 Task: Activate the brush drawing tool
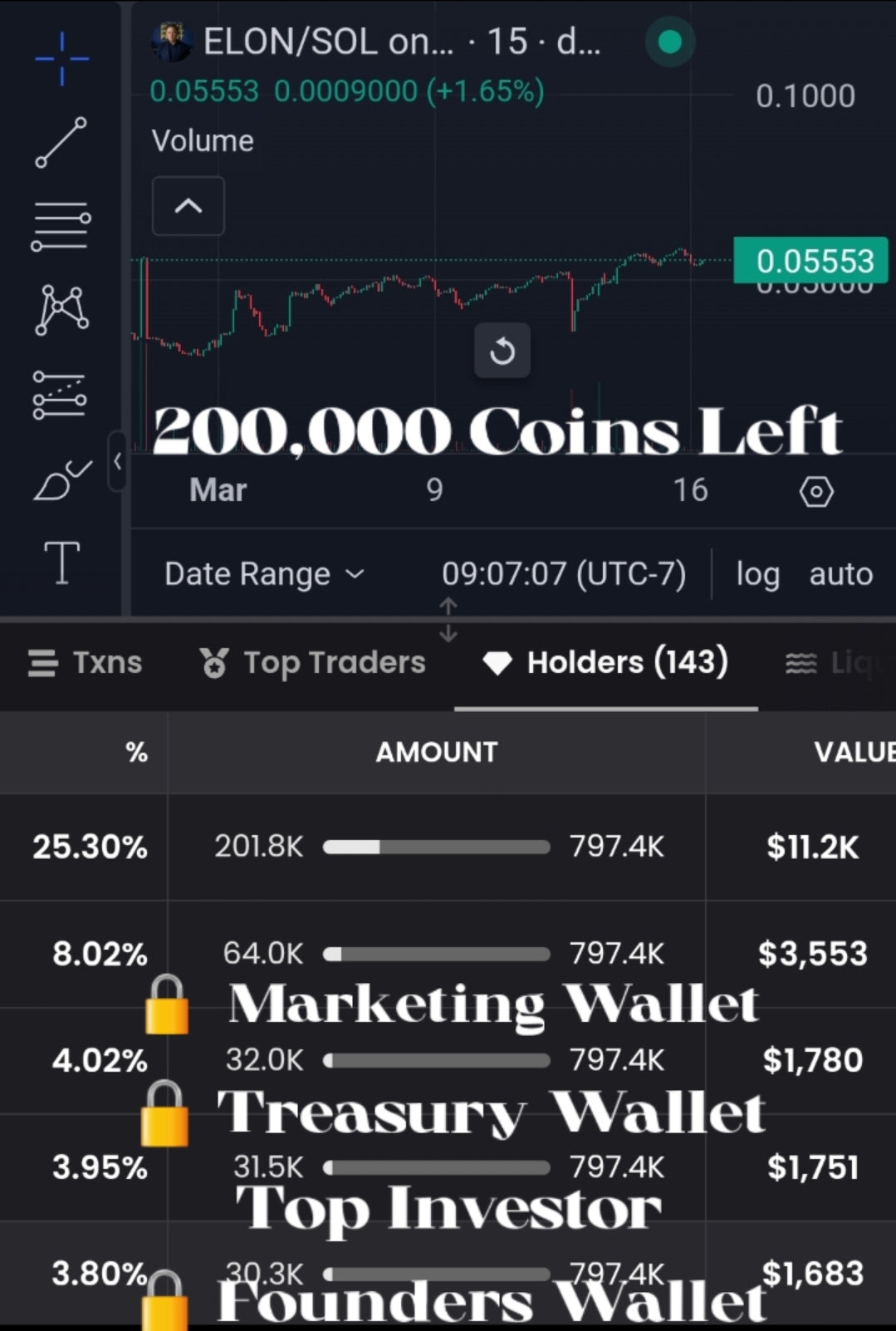[x=61, y=480]
